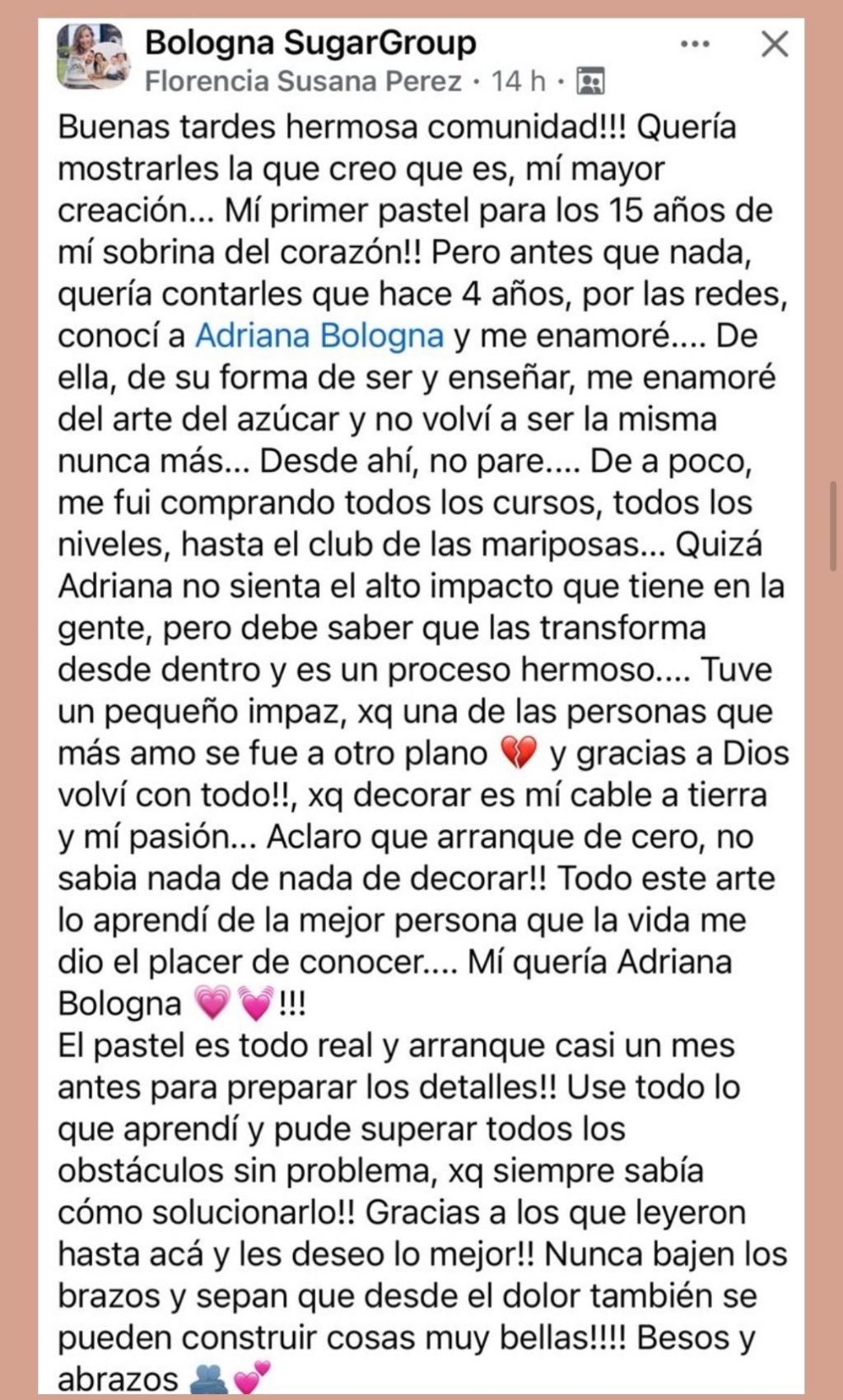Tap the group's profile picture

point(94,57)
